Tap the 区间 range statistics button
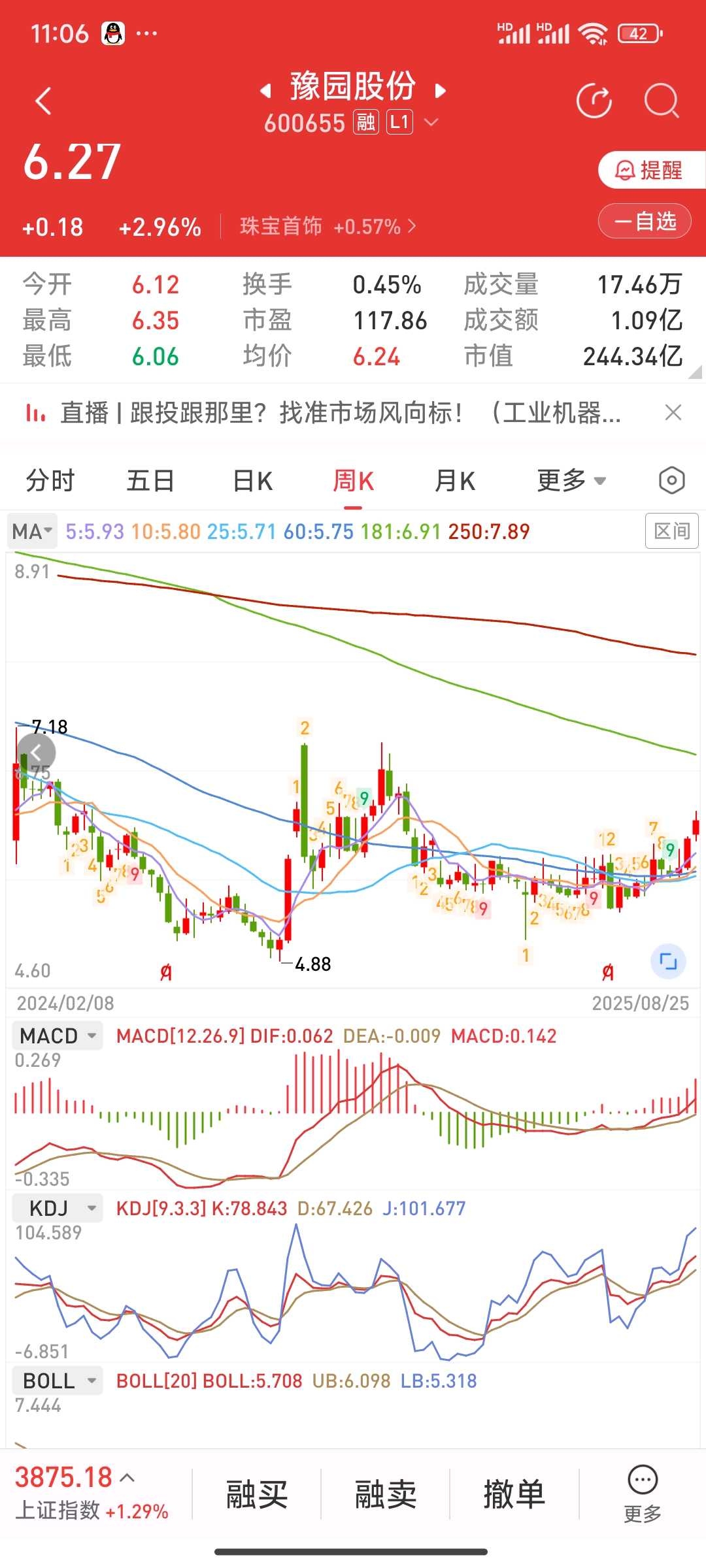The image size is (706, 1568). coord(672,531)
